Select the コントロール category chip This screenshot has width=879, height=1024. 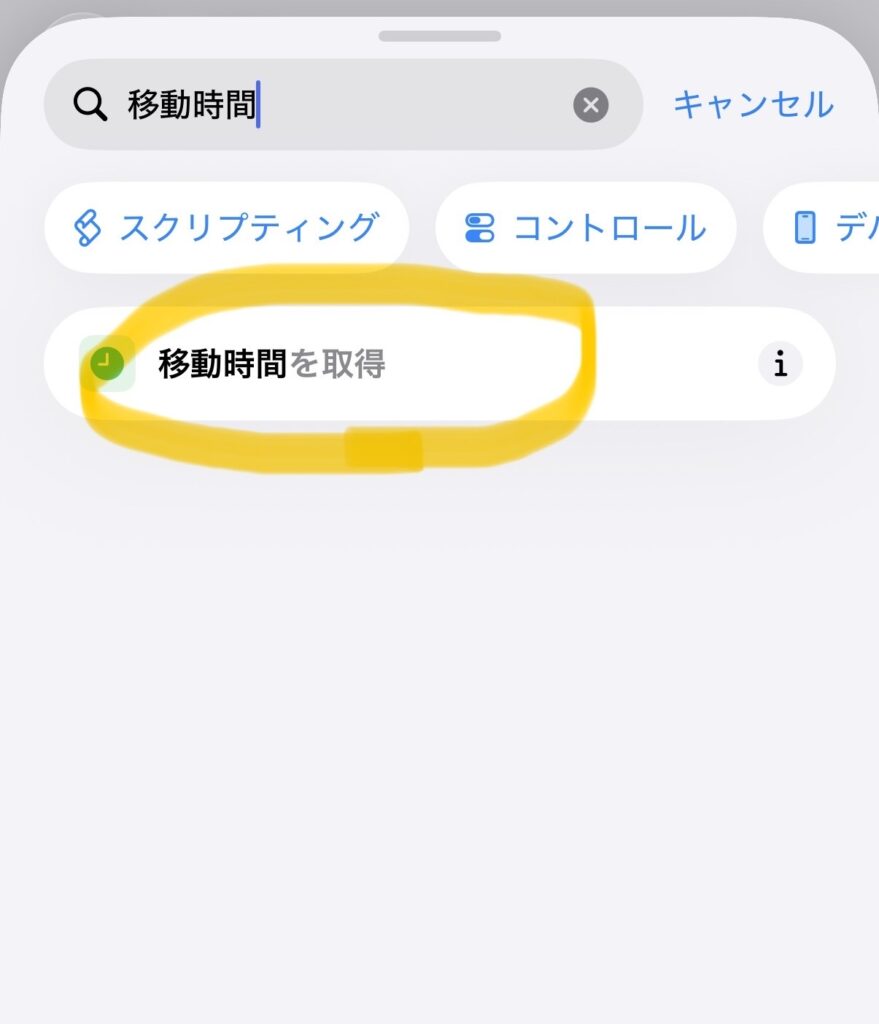(586, 228)
